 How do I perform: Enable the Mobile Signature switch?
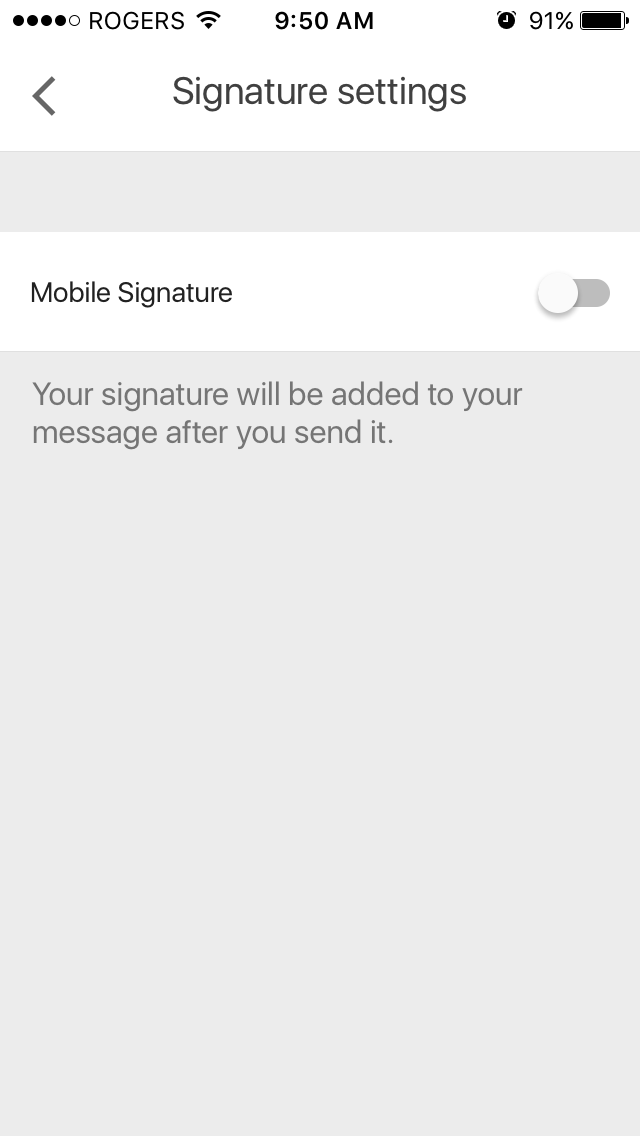pos(574,293)
